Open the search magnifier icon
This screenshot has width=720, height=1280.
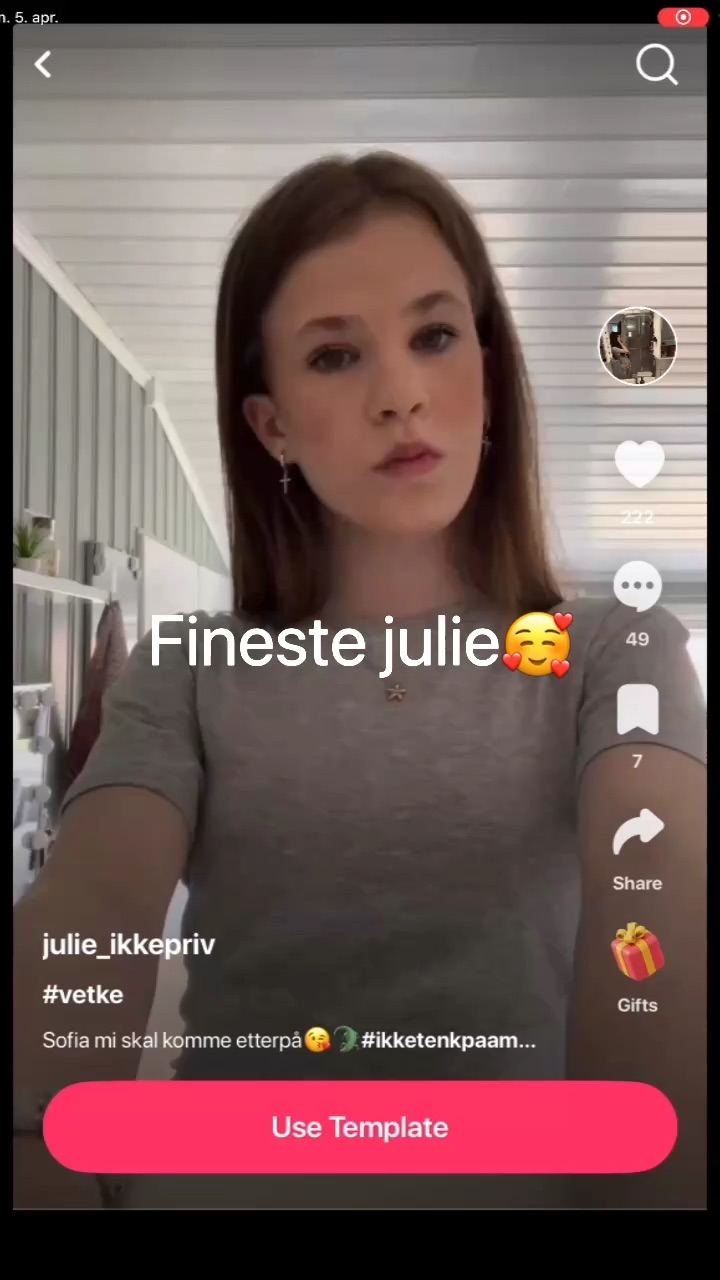[x=657, y=65]
